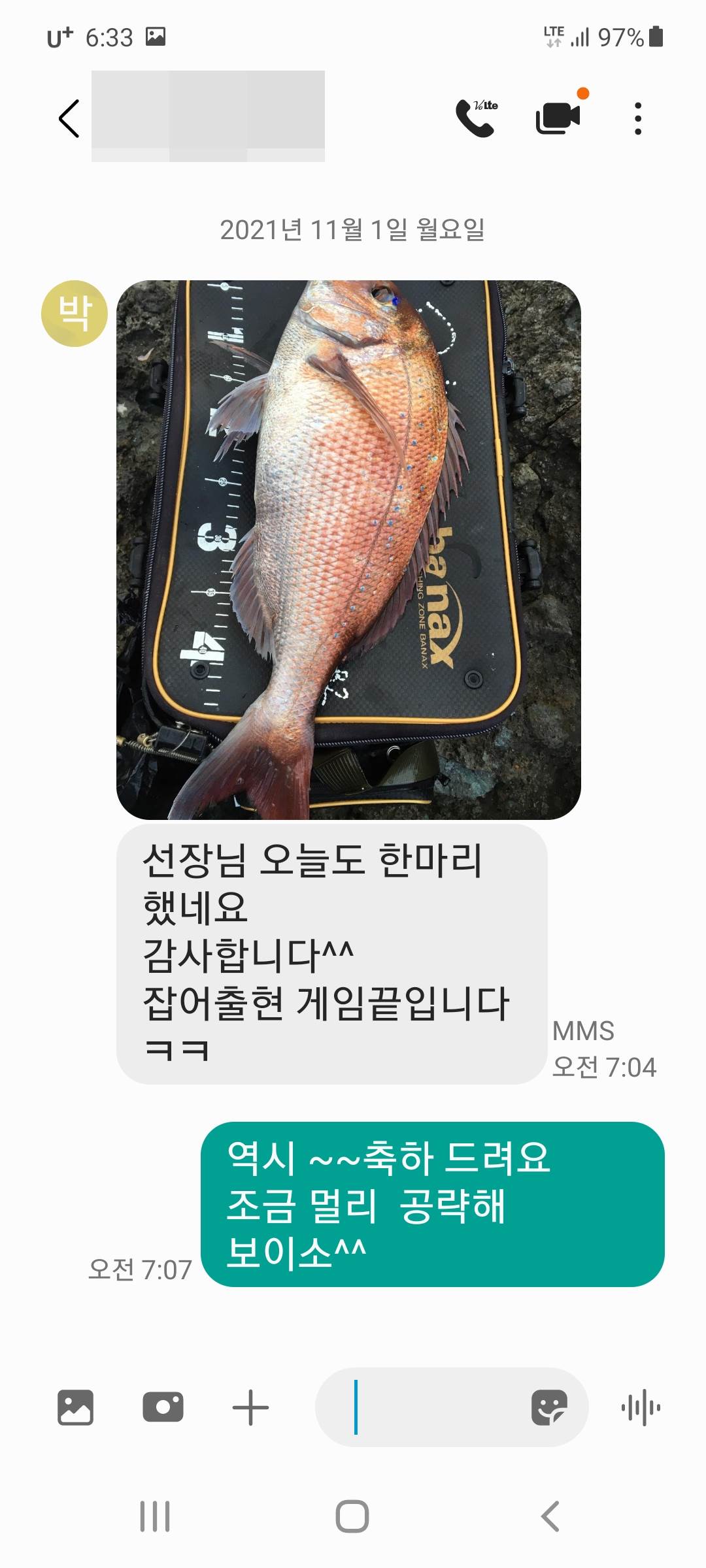Record a voice message
This screenshot has height=1568, width=706.
[x=641, y=1407]
